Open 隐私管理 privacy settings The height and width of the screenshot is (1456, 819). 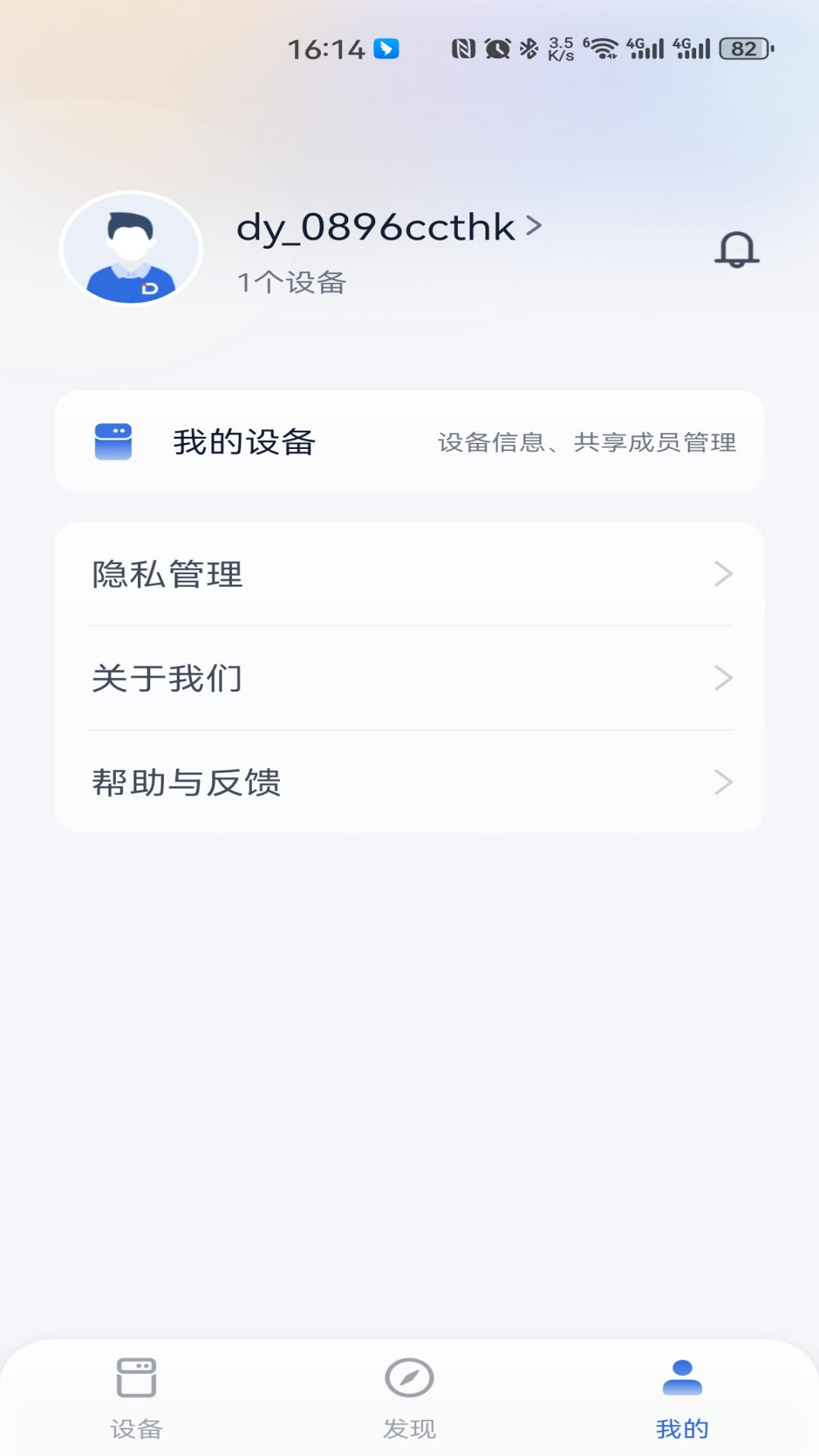(x=409, y=574)
